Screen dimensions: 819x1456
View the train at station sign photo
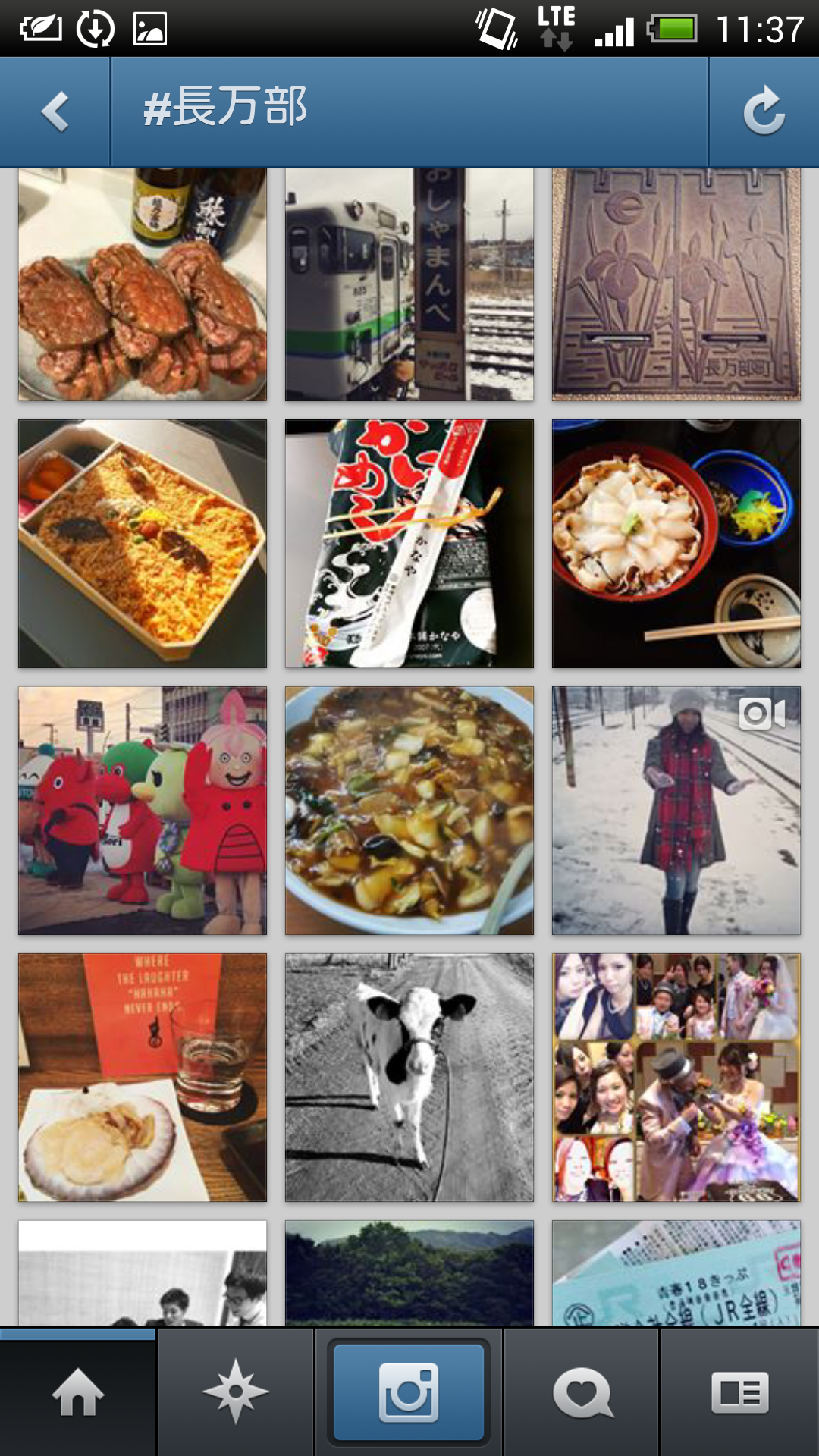click(409, 284)
